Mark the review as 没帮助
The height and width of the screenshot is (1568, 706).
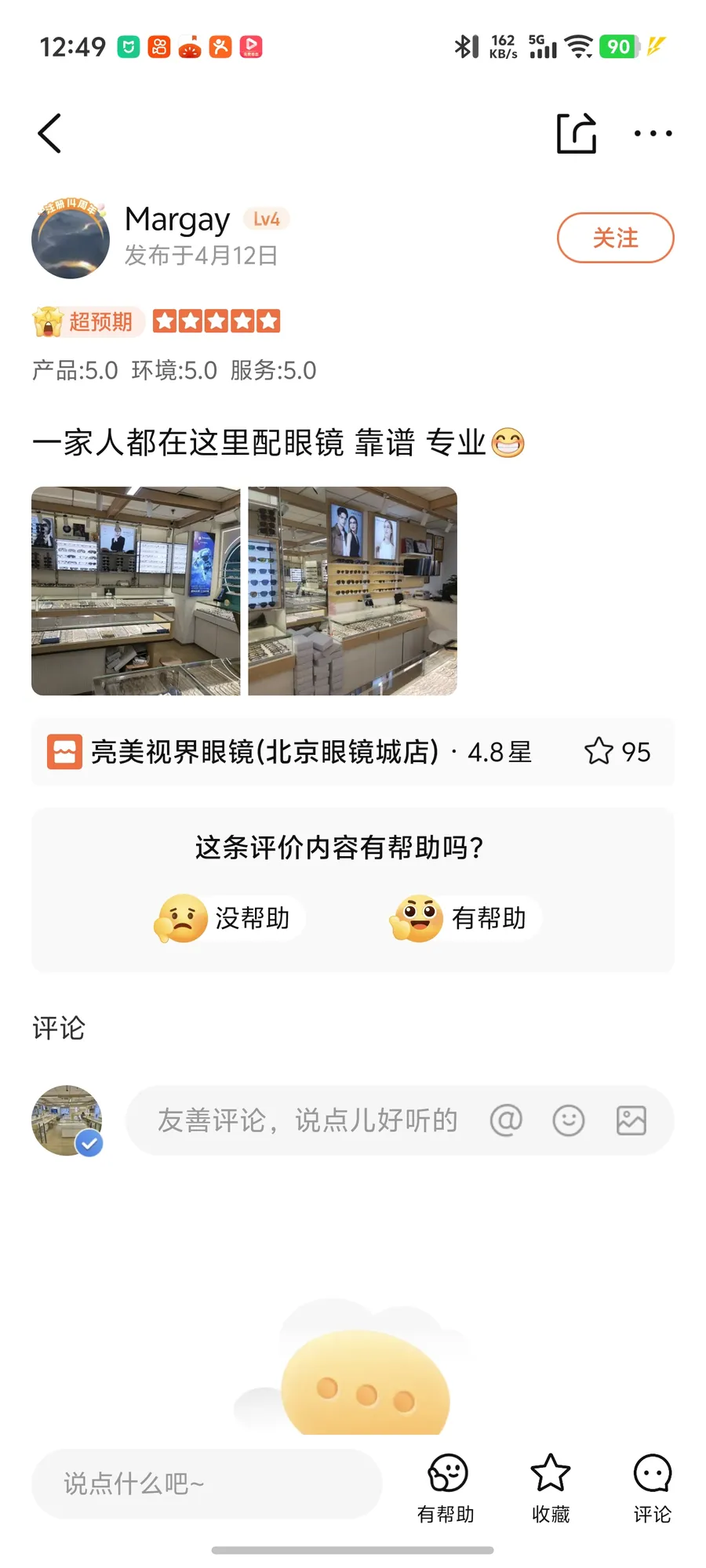226,918
